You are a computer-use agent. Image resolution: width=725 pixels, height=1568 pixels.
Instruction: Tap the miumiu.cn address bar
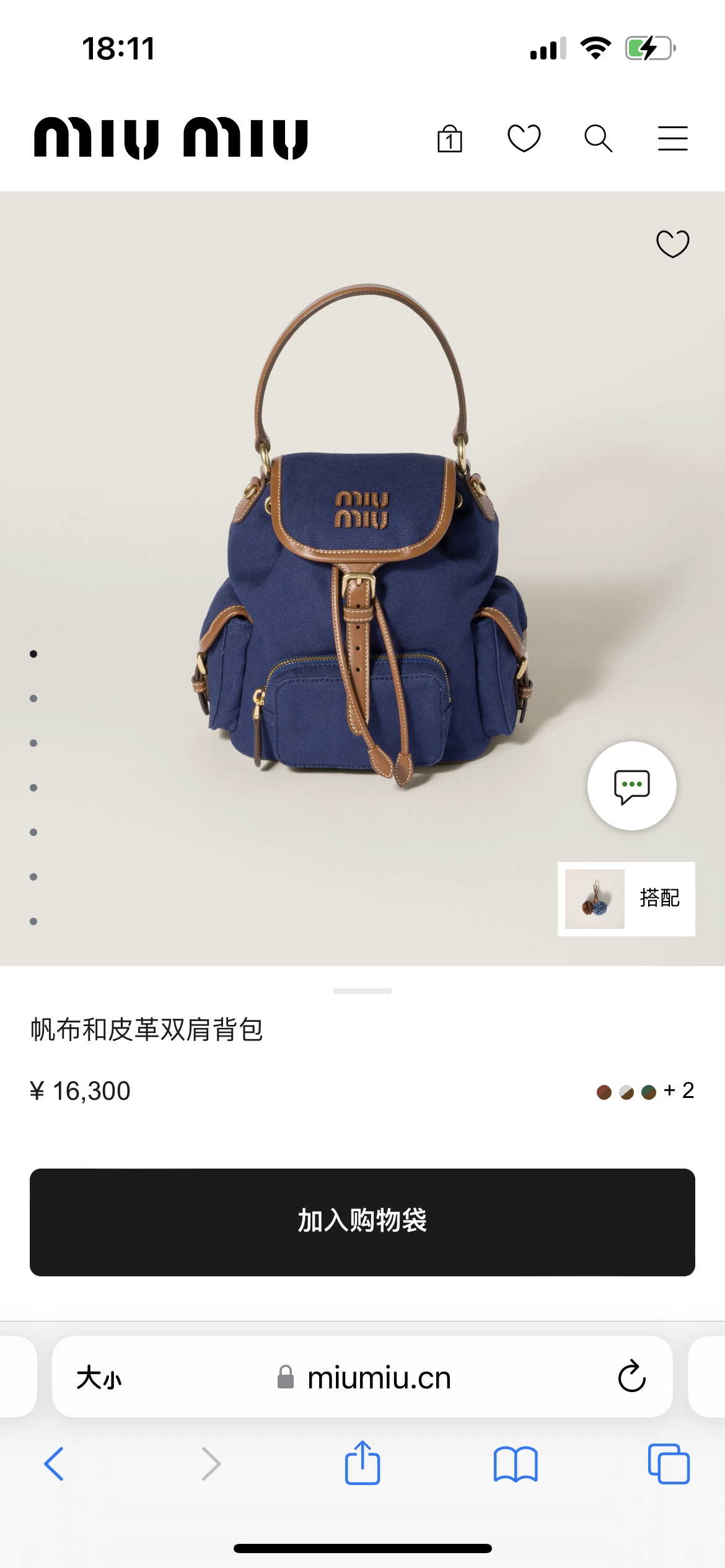point(362,1377)
